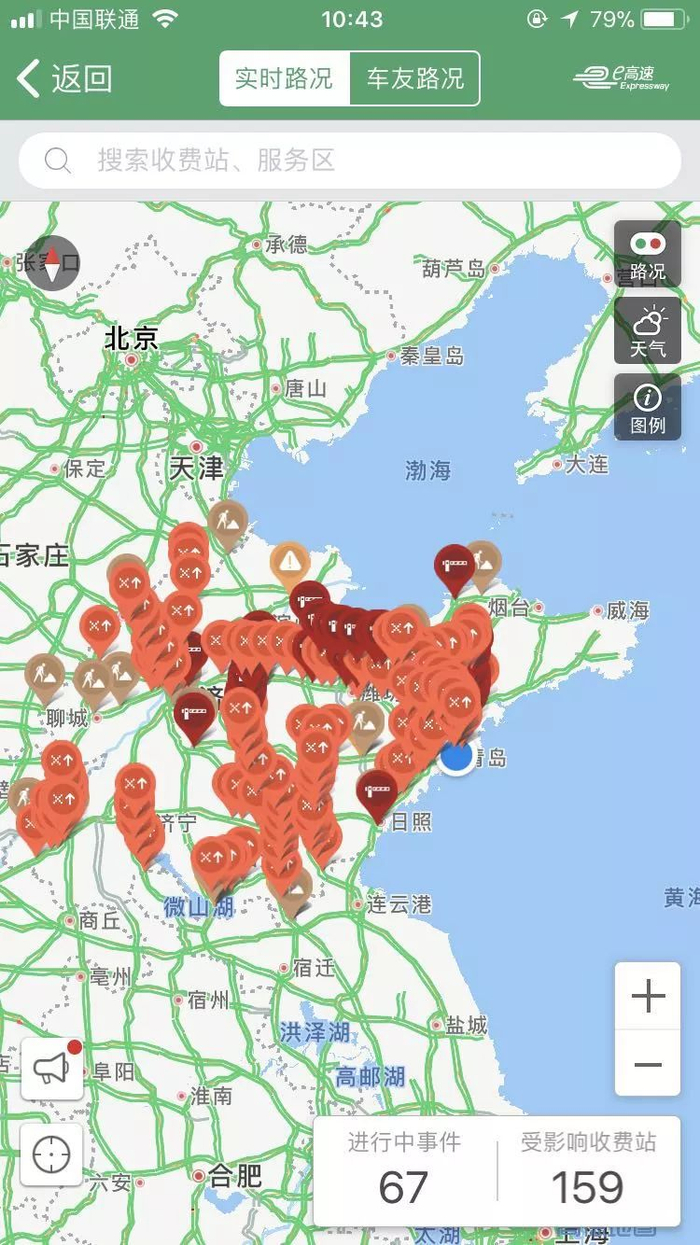This screenshot has width=700, height=1245.
Task: Open the roadwork marker near 聊城
Action: (x=45, y=676)
